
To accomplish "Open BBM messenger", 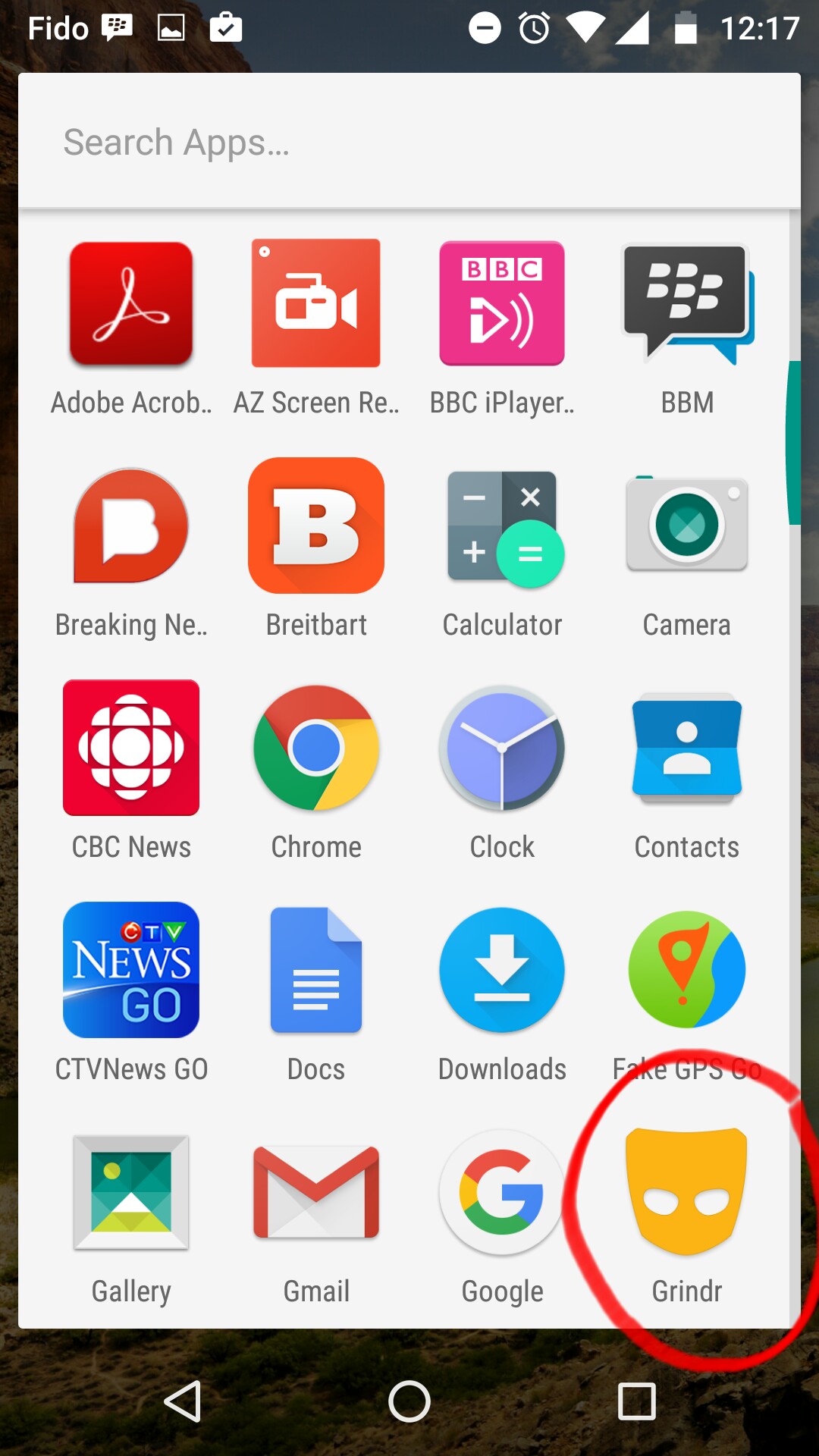I will click(687, 304).
